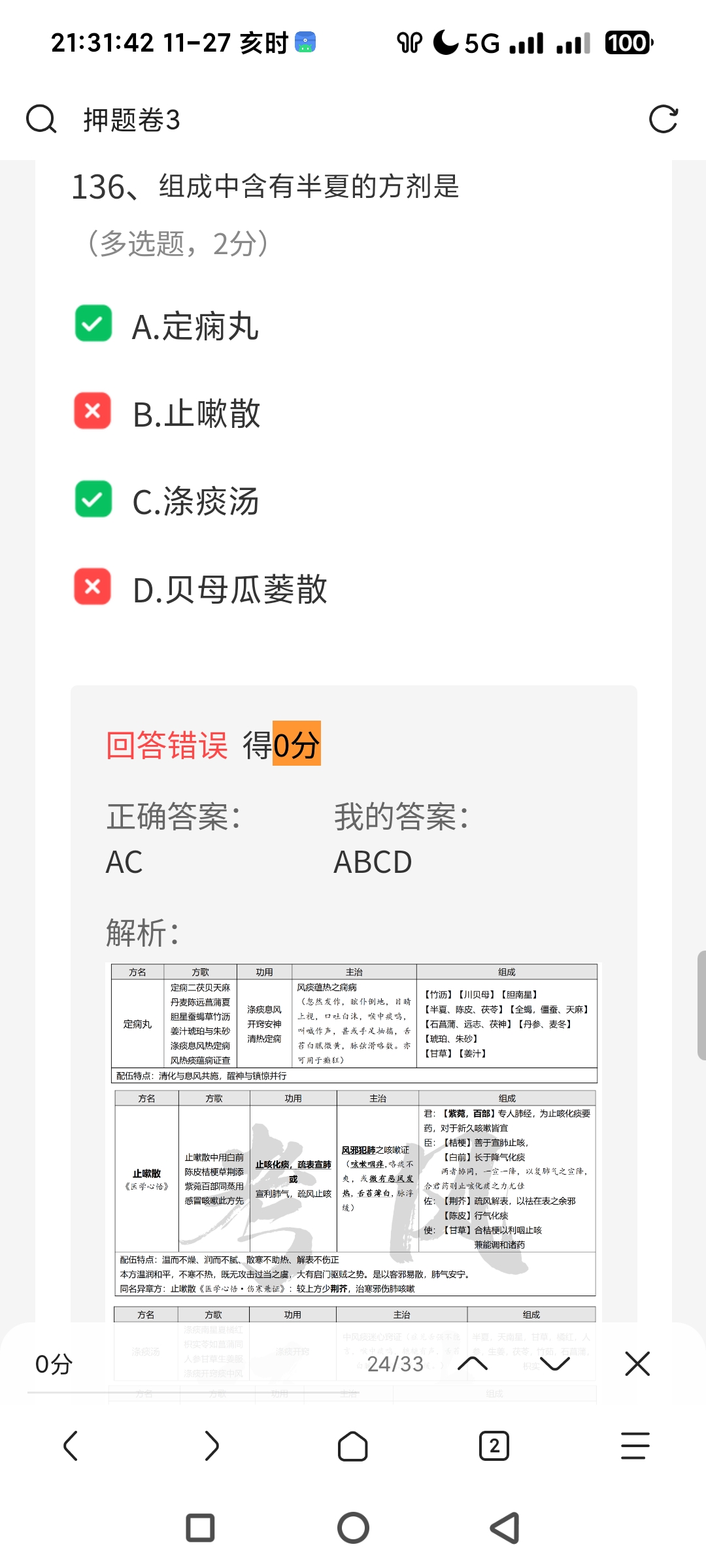This screenshot has width=706, height=1568.
Task: Tap the search magnifier icon
Action: 41,120
